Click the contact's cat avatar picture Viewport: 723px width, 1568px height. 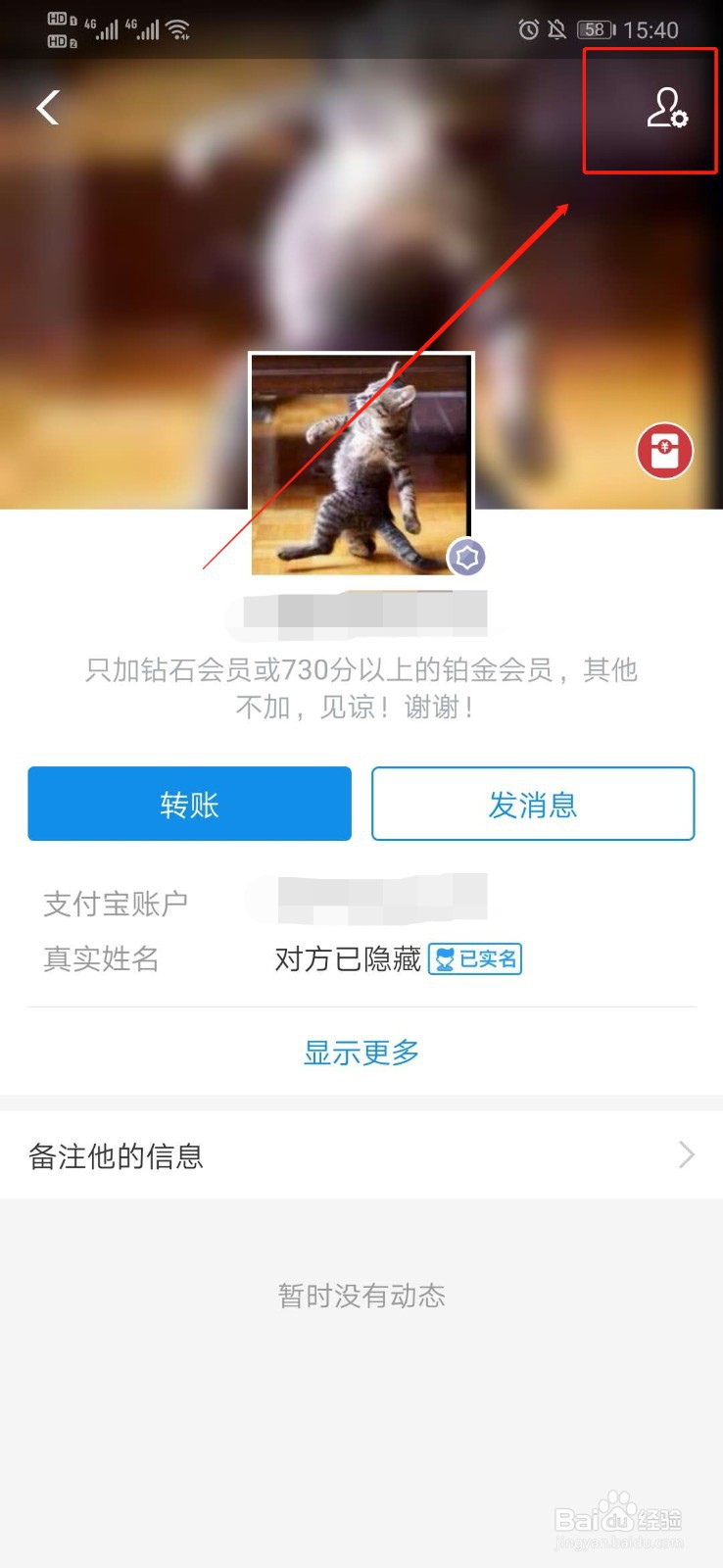click(361, 461)
